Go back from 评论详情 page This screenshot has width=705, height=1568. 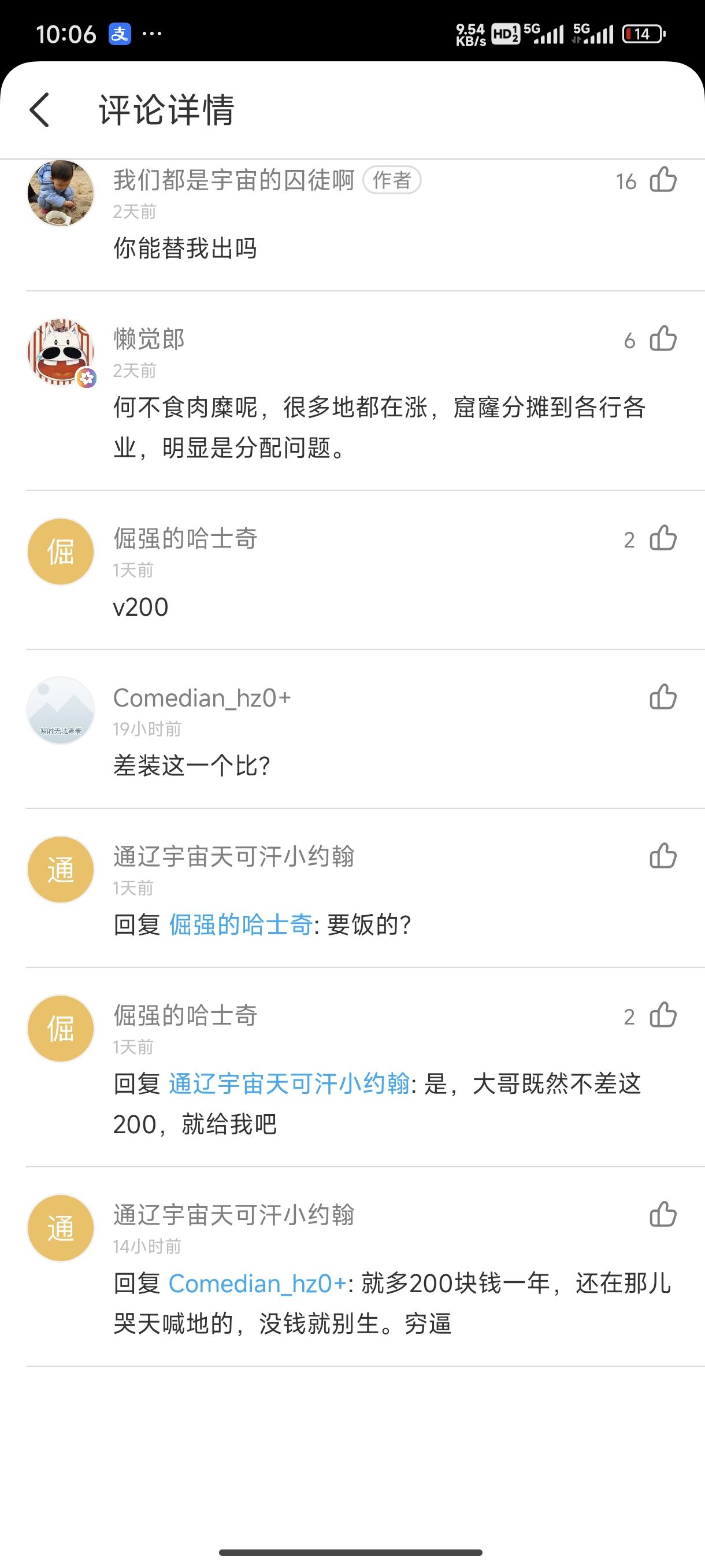(x=39, y=110)
